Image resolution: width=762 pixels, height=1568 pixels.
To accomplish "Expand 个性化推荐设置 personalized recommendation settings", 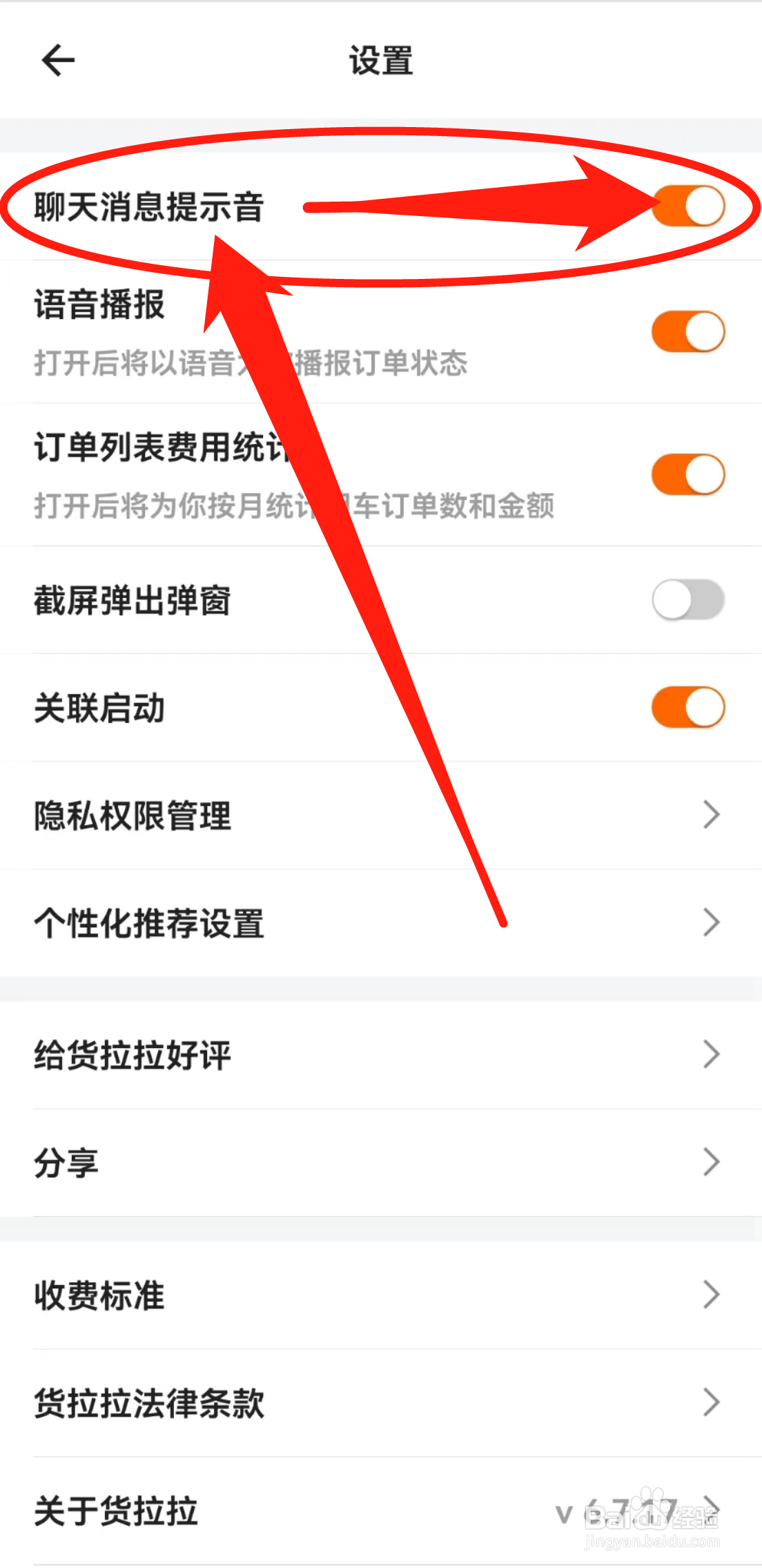I will tap(380, 922).
